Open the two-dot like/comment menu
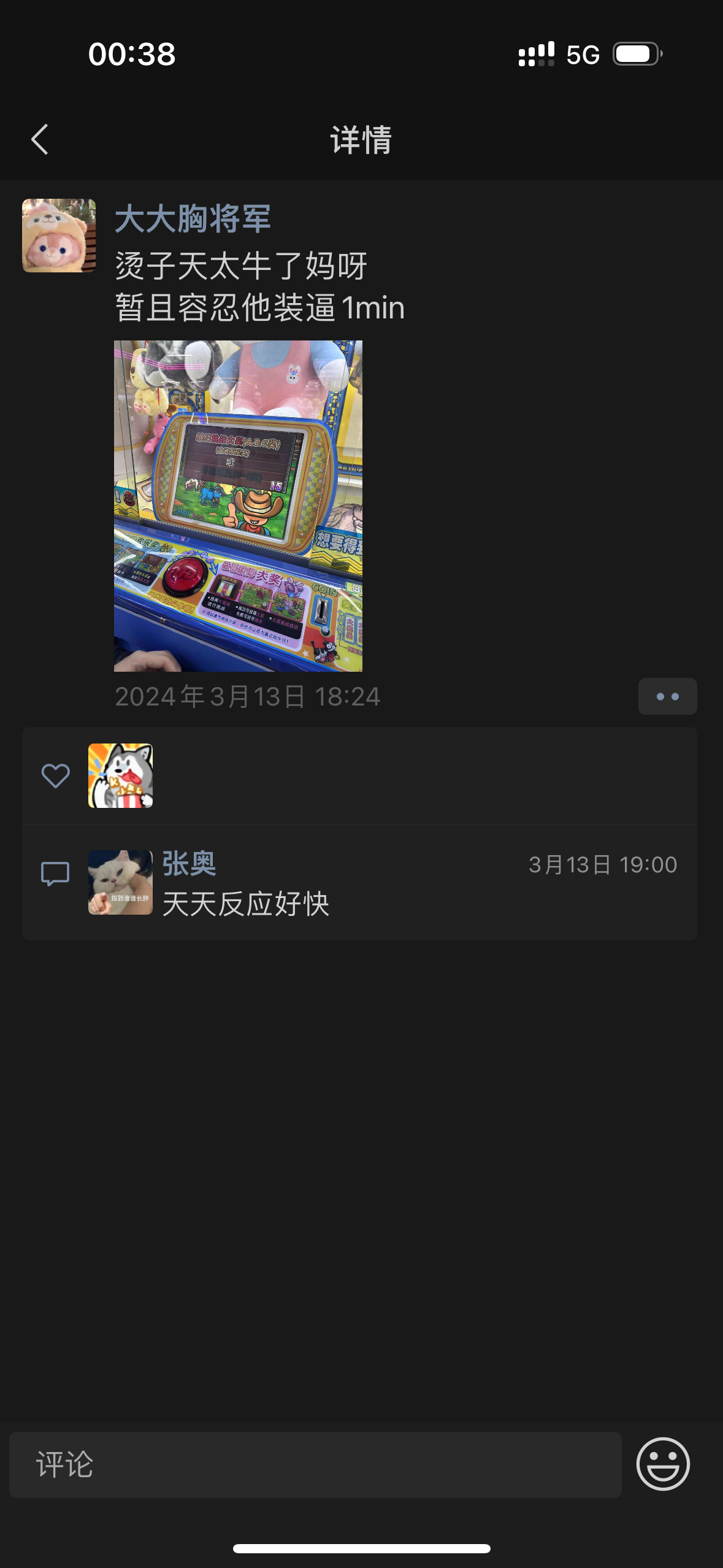The height and width of the screenshot is (1568, 723). coord(667,696)
